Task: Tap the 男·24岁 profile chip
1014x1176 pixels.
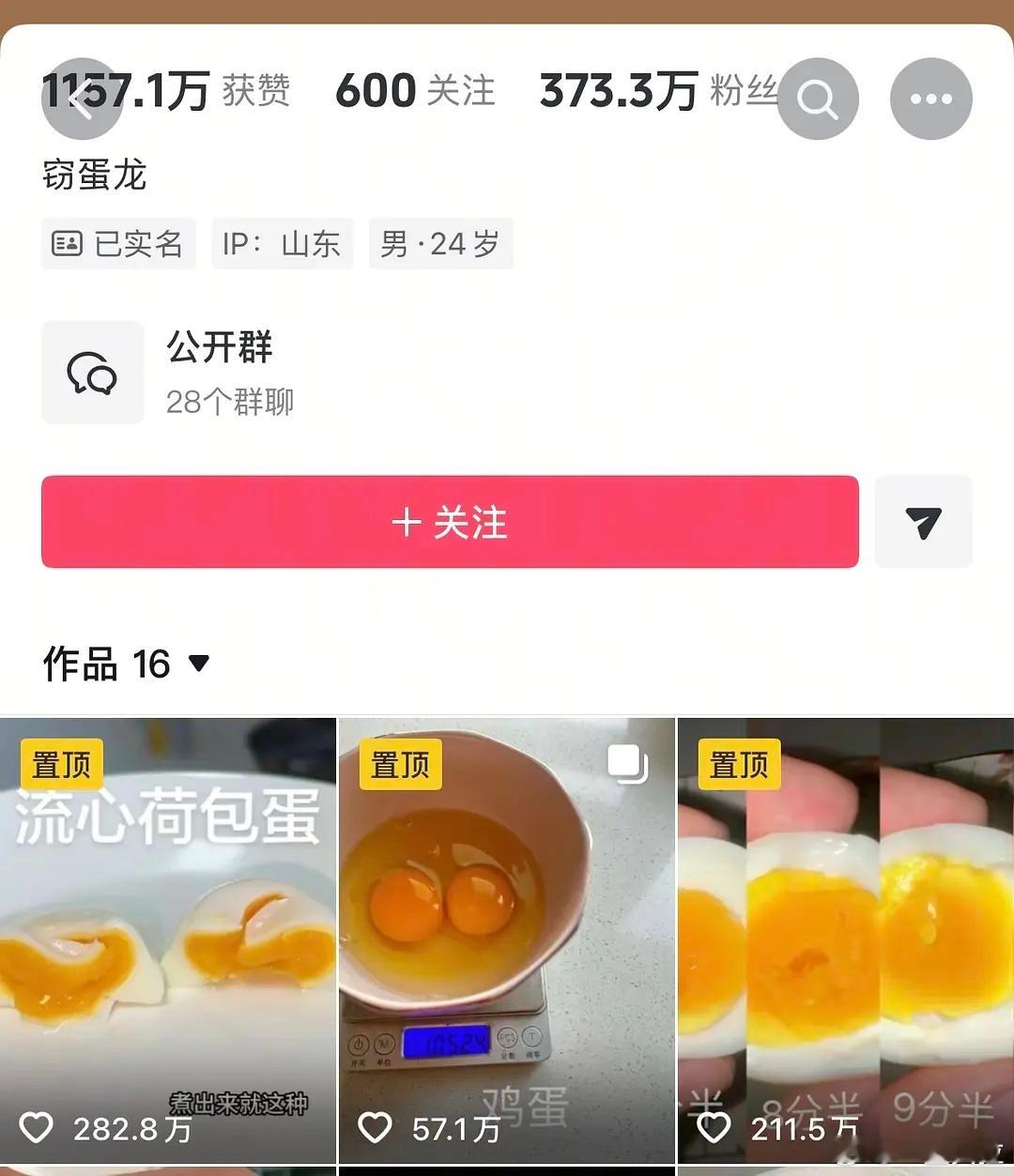Action: 440,243
